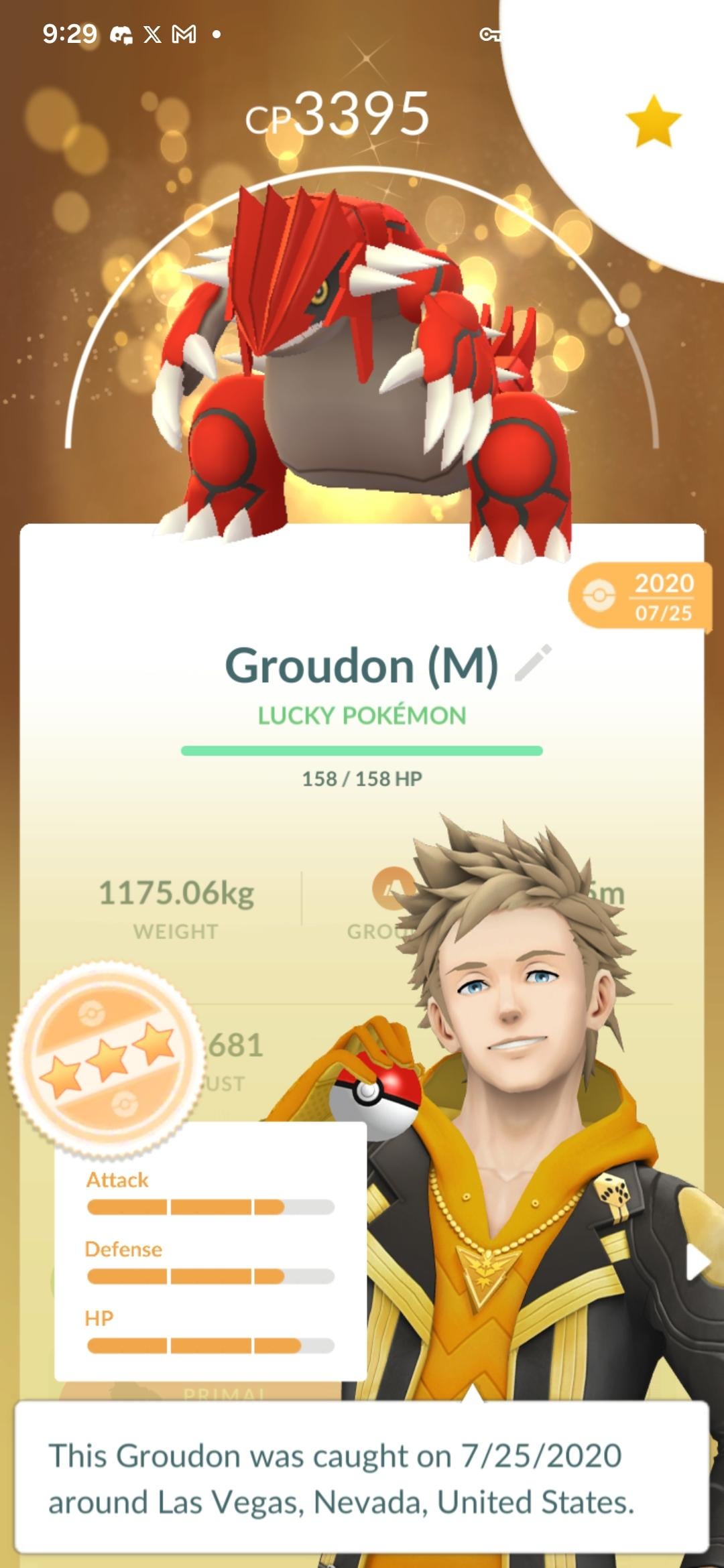Image resolution: width=724 pixels, height=1568 pixels.
Task: Advance the appraisal with the arrow
Action: pos(698,1262)
